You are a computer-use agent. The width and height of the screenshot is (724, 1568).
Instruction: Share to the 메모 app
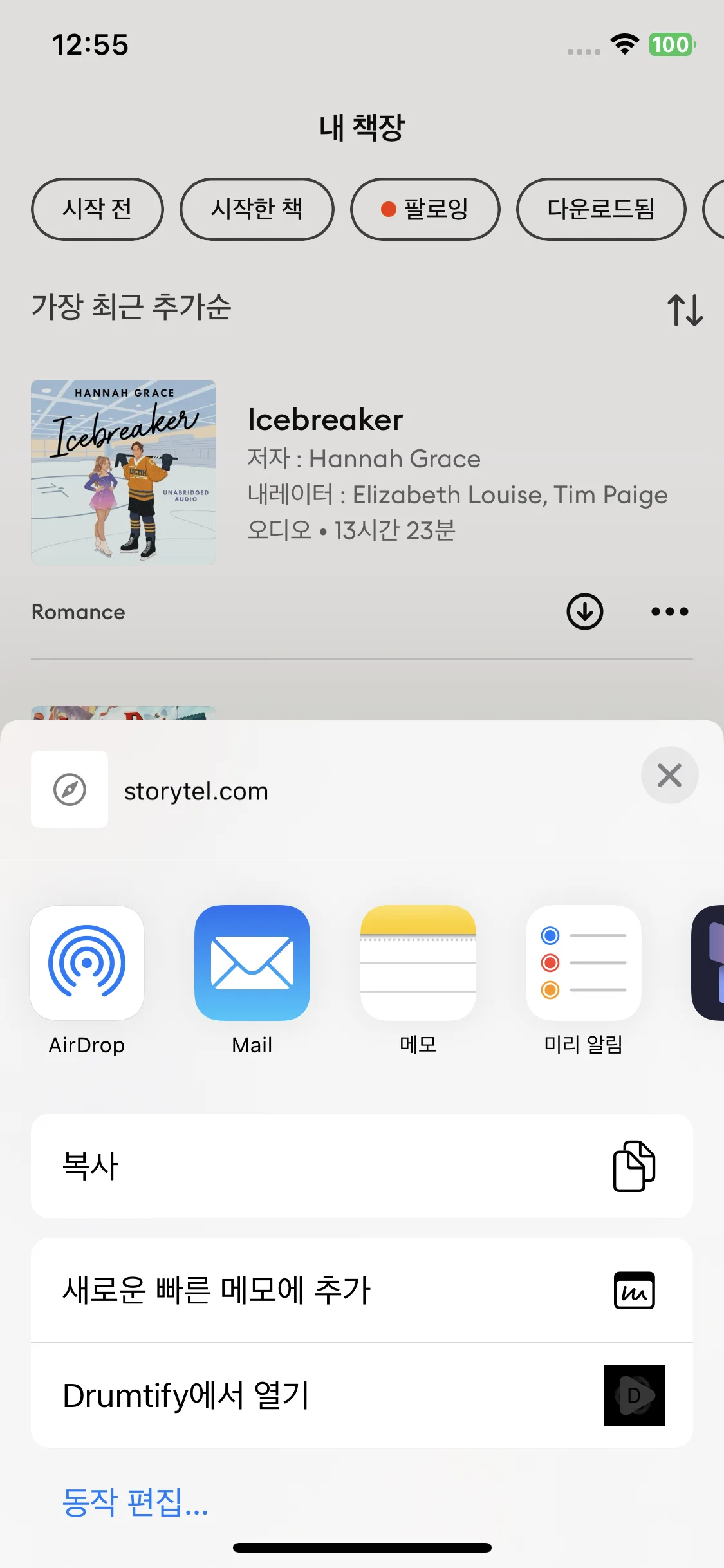coord(418,964)
